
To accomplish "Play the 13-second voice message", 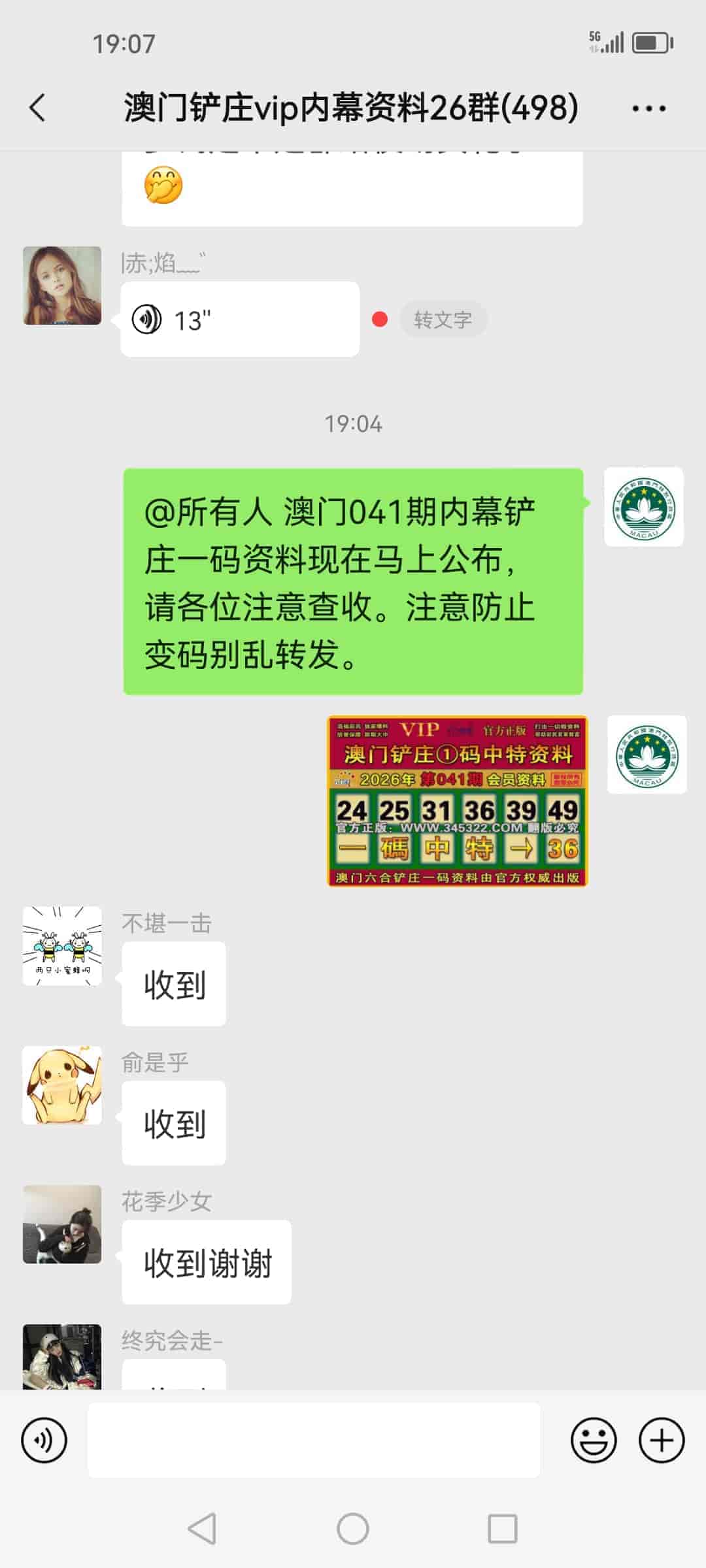I will pos(239,319).
